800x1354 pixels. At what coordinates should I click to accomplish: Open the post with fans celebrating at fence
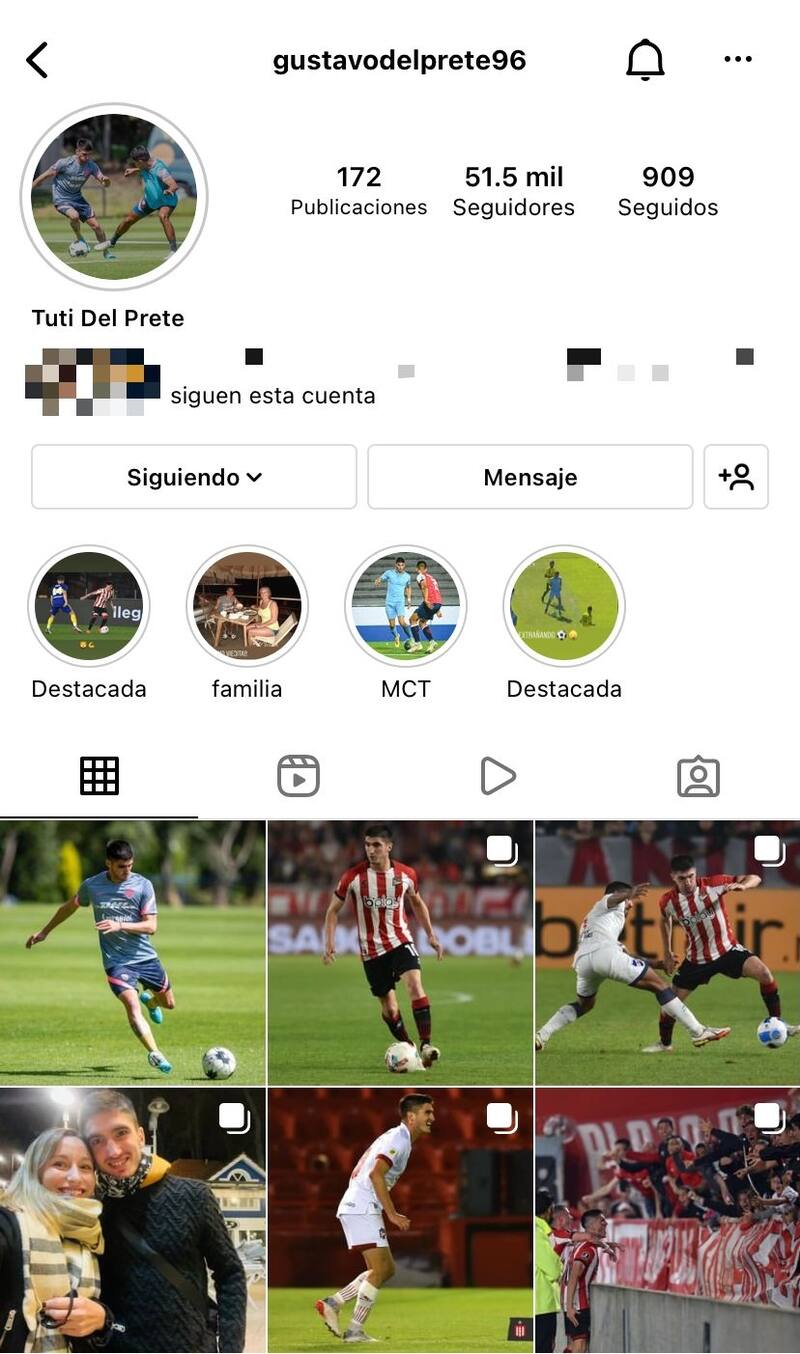pos(668,1220)
